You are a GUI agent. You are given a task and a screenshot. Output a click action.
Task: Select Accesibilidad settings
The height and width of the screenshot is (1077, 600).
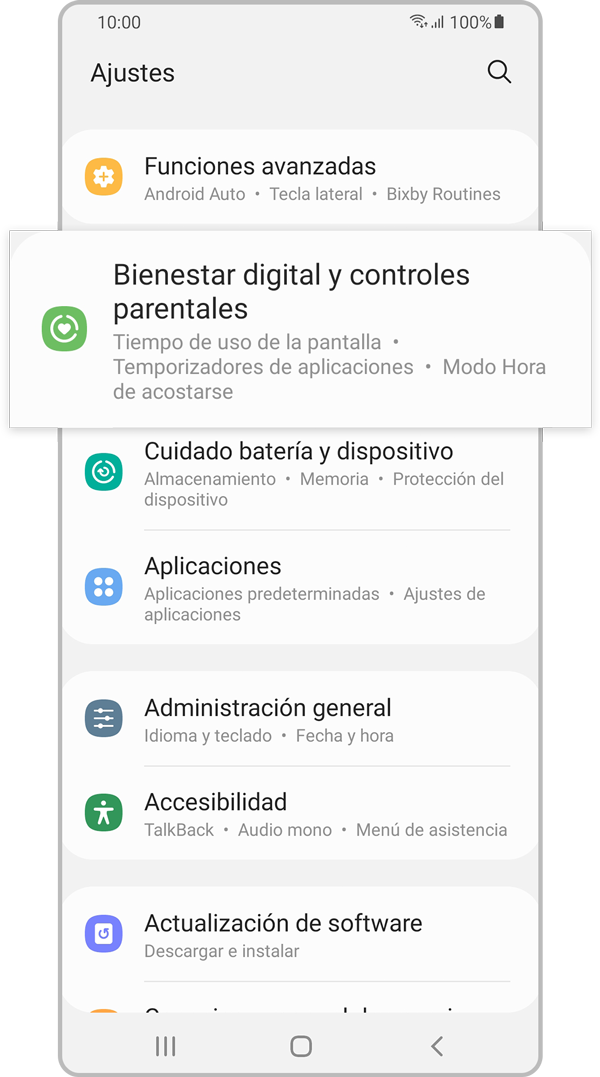click(x=300, y=814)
